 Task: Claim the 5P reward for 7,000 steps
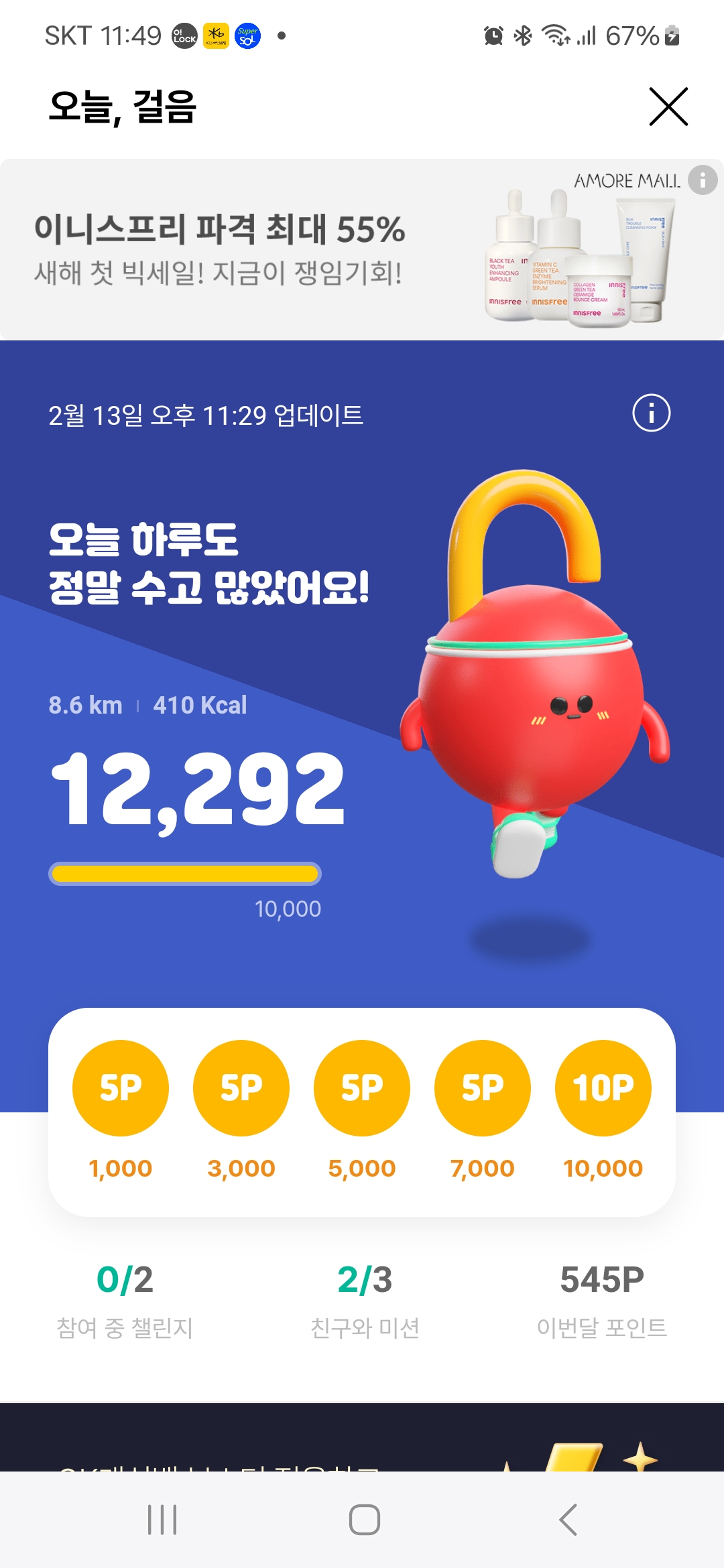483,1088
